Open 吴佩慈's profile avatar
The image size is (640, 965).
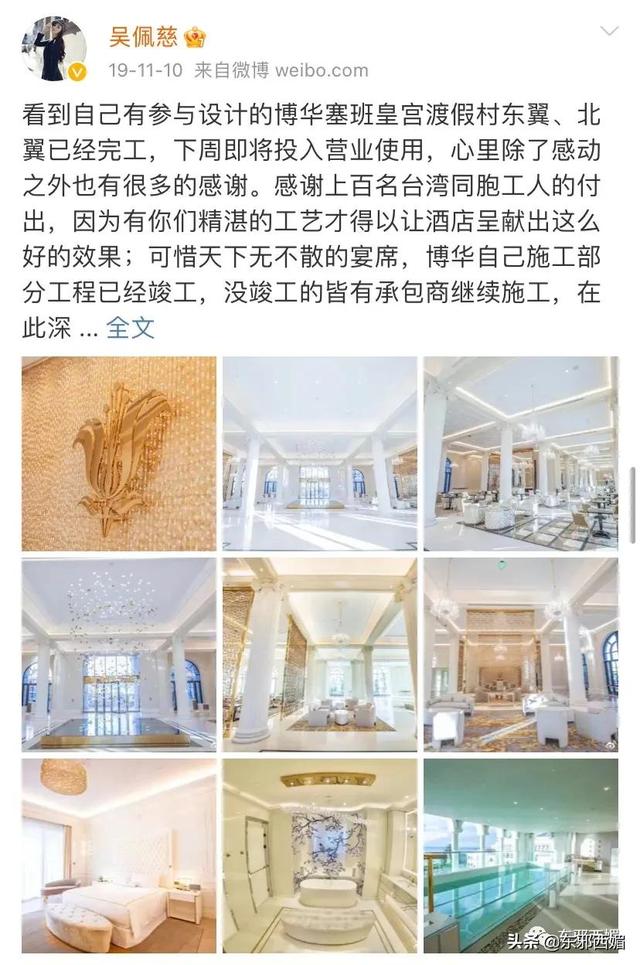point(53,48)
